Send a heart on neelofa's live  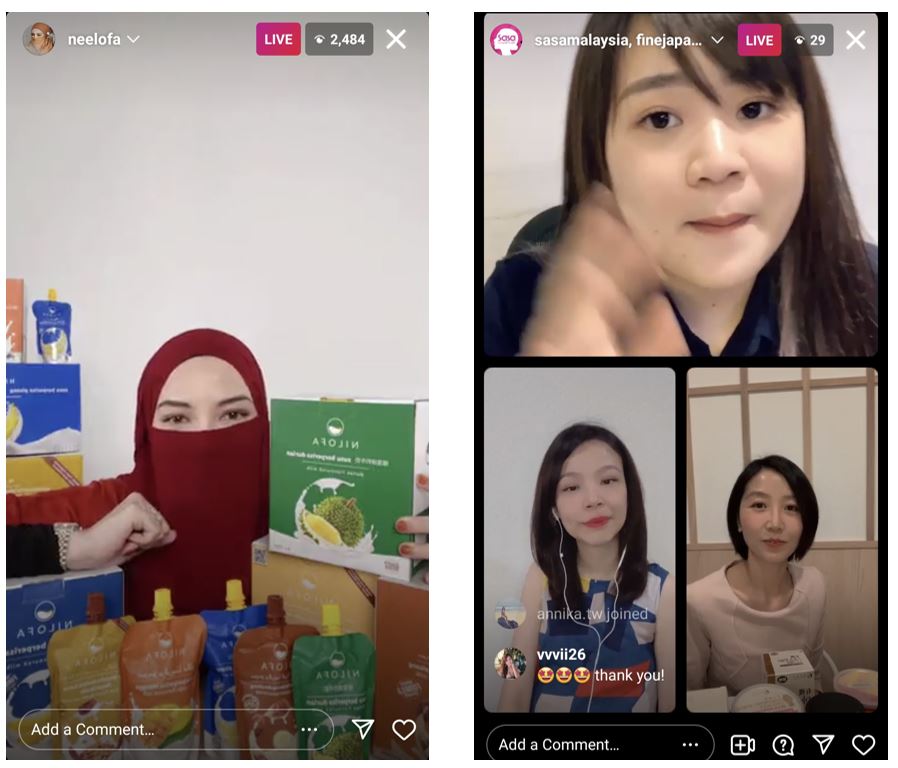pyautogui.click(x=403, y=730)
